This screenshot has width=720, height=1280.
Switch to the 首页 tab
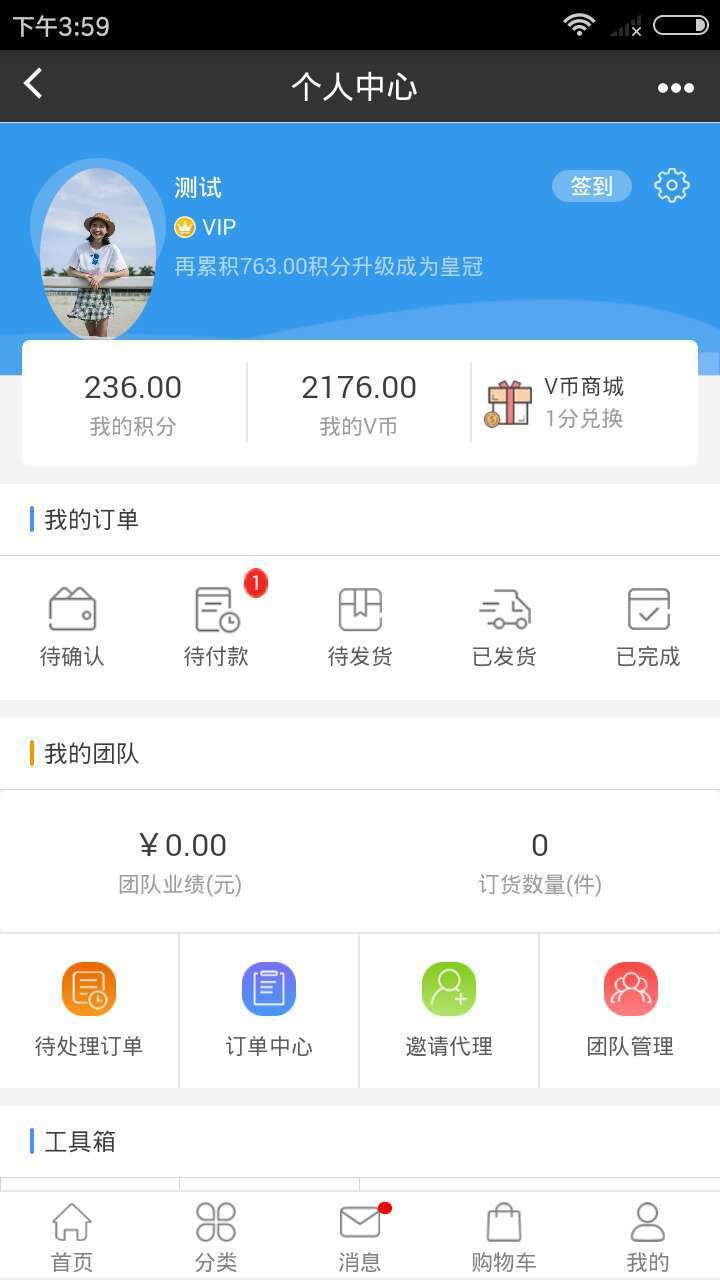pos(72,1237)
